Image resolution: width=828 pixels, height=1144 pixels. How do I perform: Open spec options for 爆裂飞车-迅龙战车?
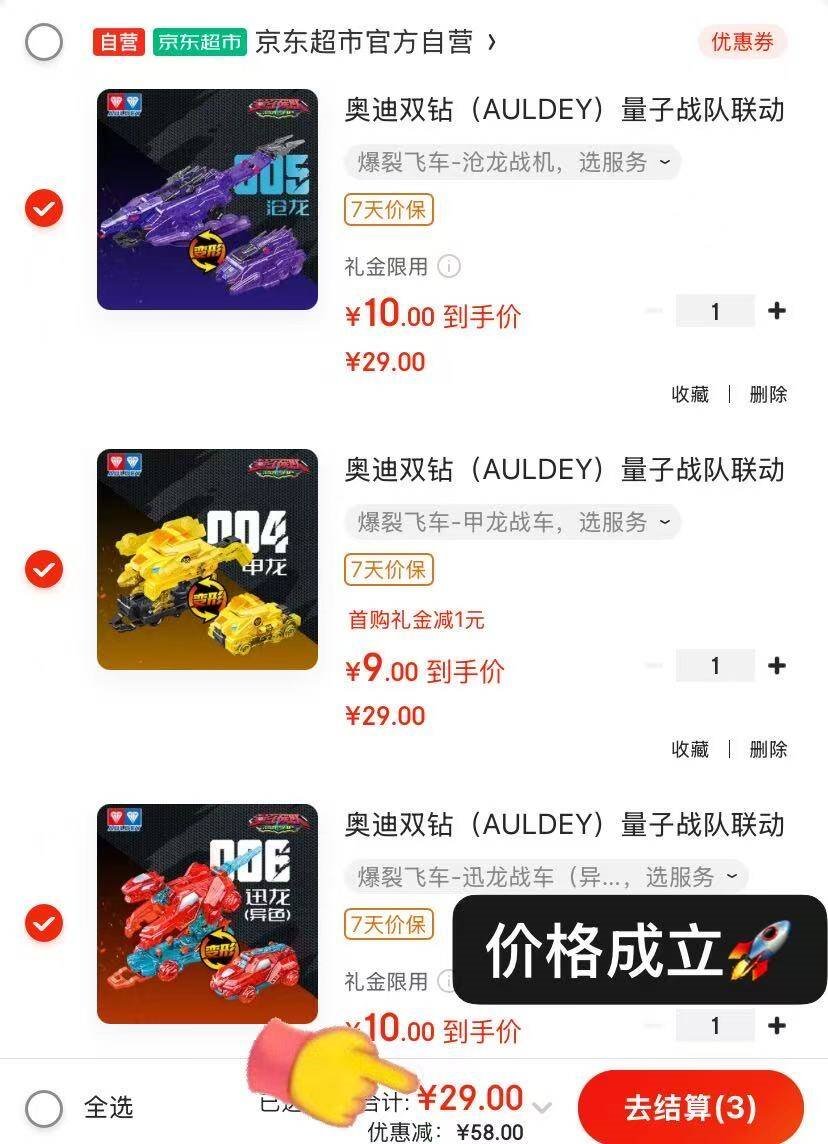click(546, 877)
